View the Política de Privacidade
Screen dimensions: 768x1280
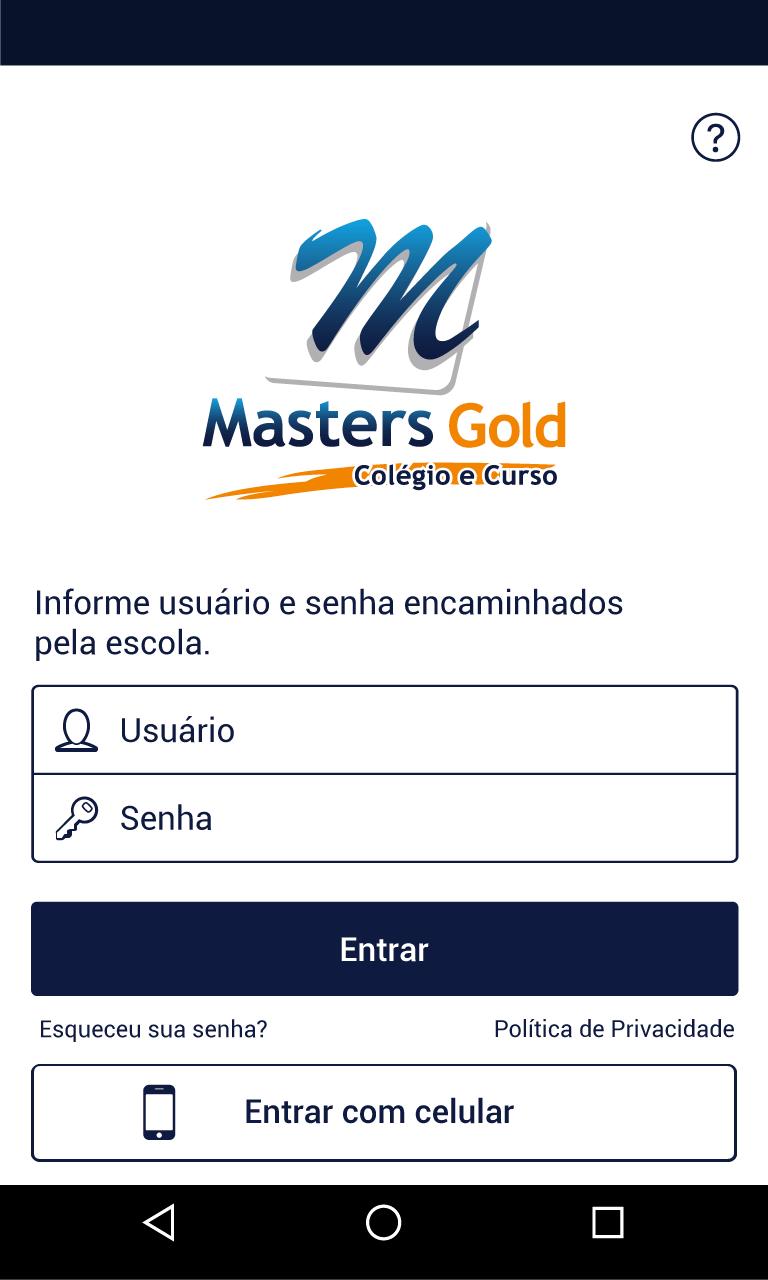(614, 1029)
